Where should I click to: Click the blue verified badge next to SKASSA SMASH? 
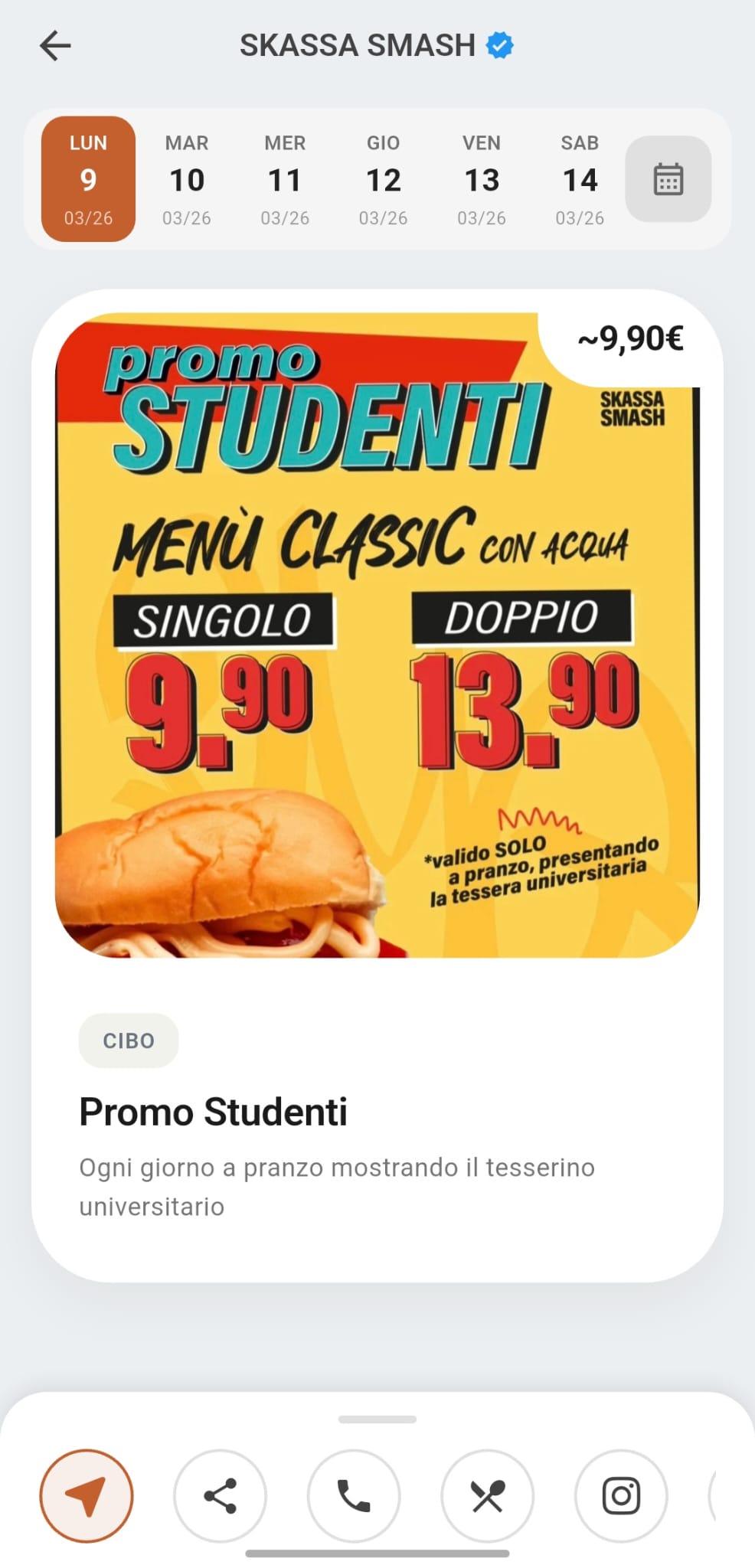tap(498, 45)
